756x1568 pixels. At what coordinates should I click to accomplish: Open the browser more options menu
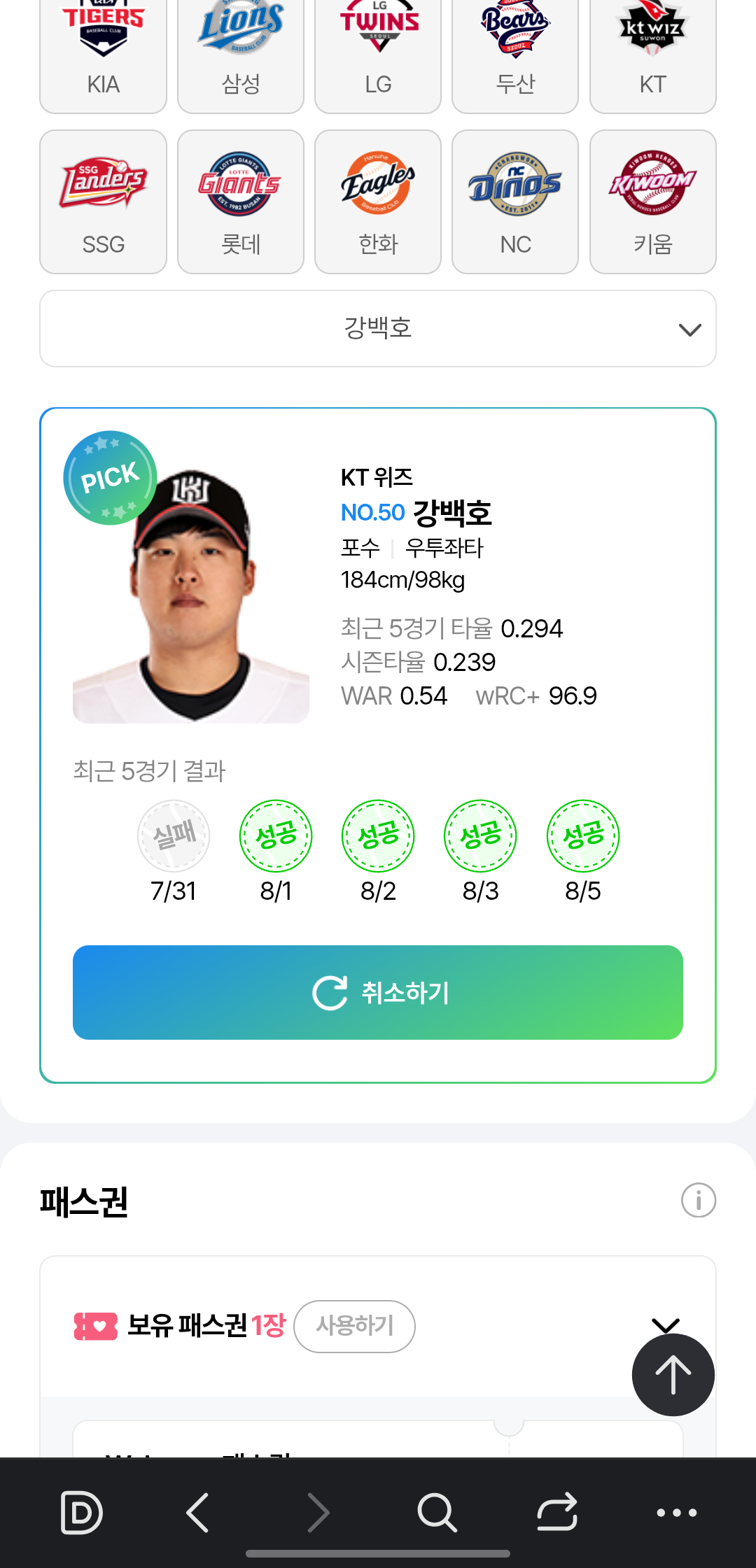[x=676, y=1513]
